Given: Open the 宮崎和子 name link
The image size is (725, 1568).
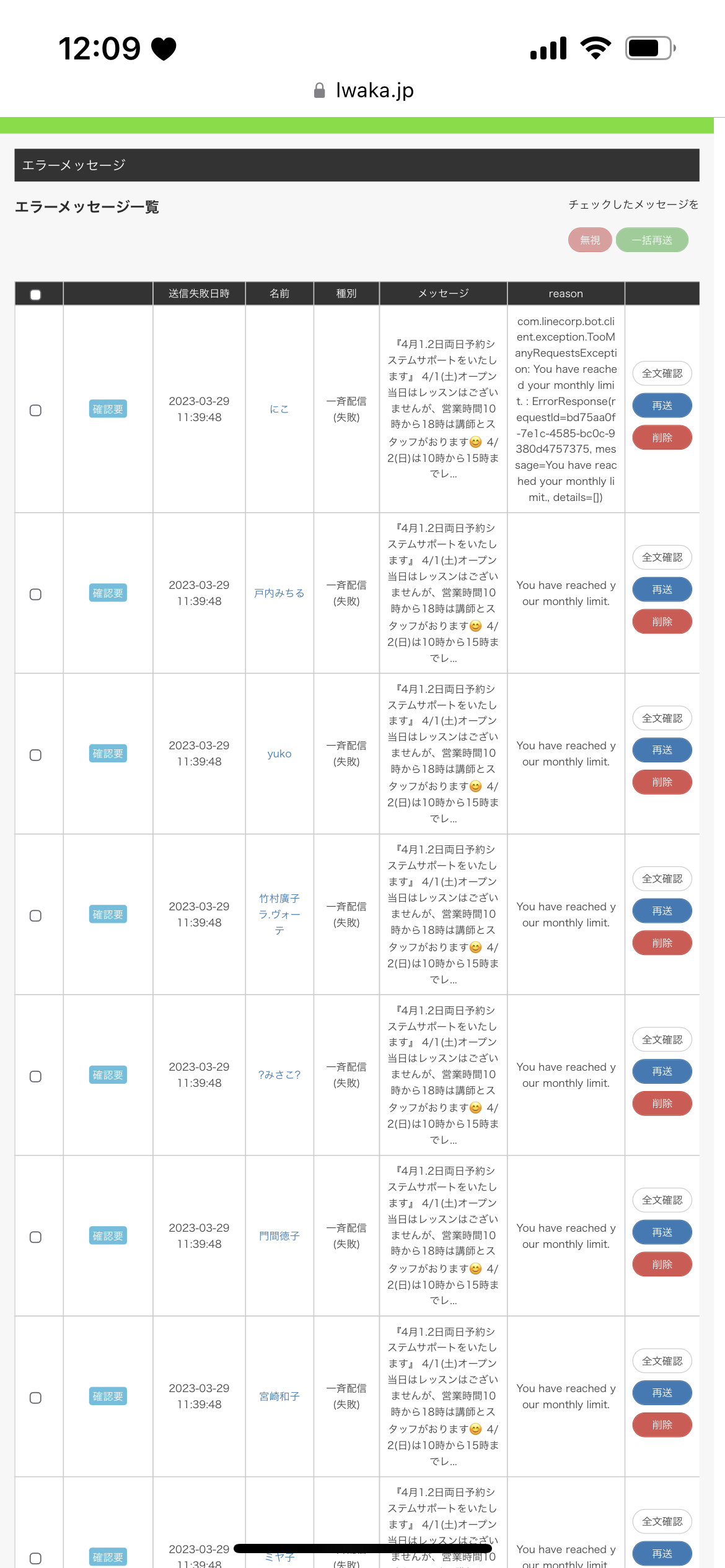Looking at the screenshot, I should point(279,1396).
